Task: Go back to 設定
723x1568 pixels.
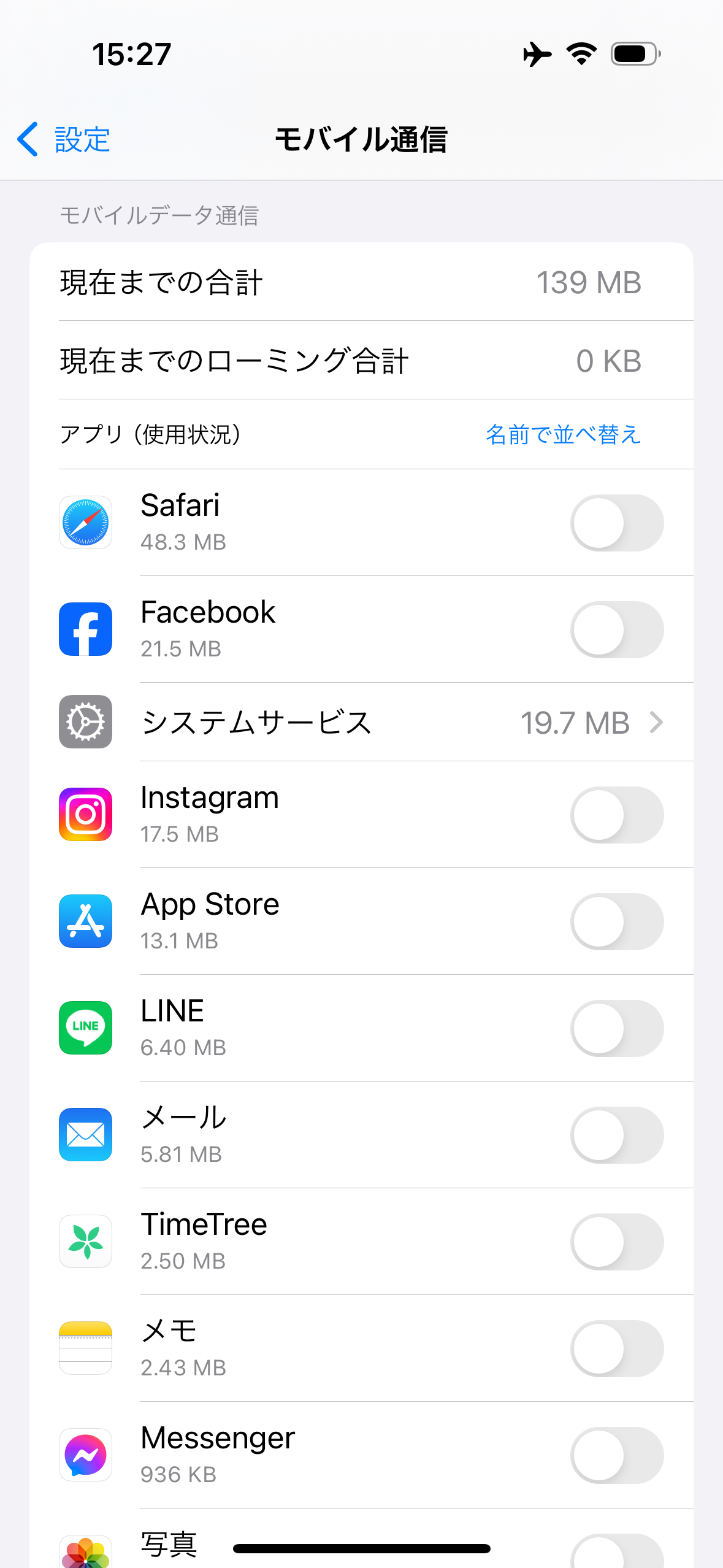Action: tap(64, 139)
